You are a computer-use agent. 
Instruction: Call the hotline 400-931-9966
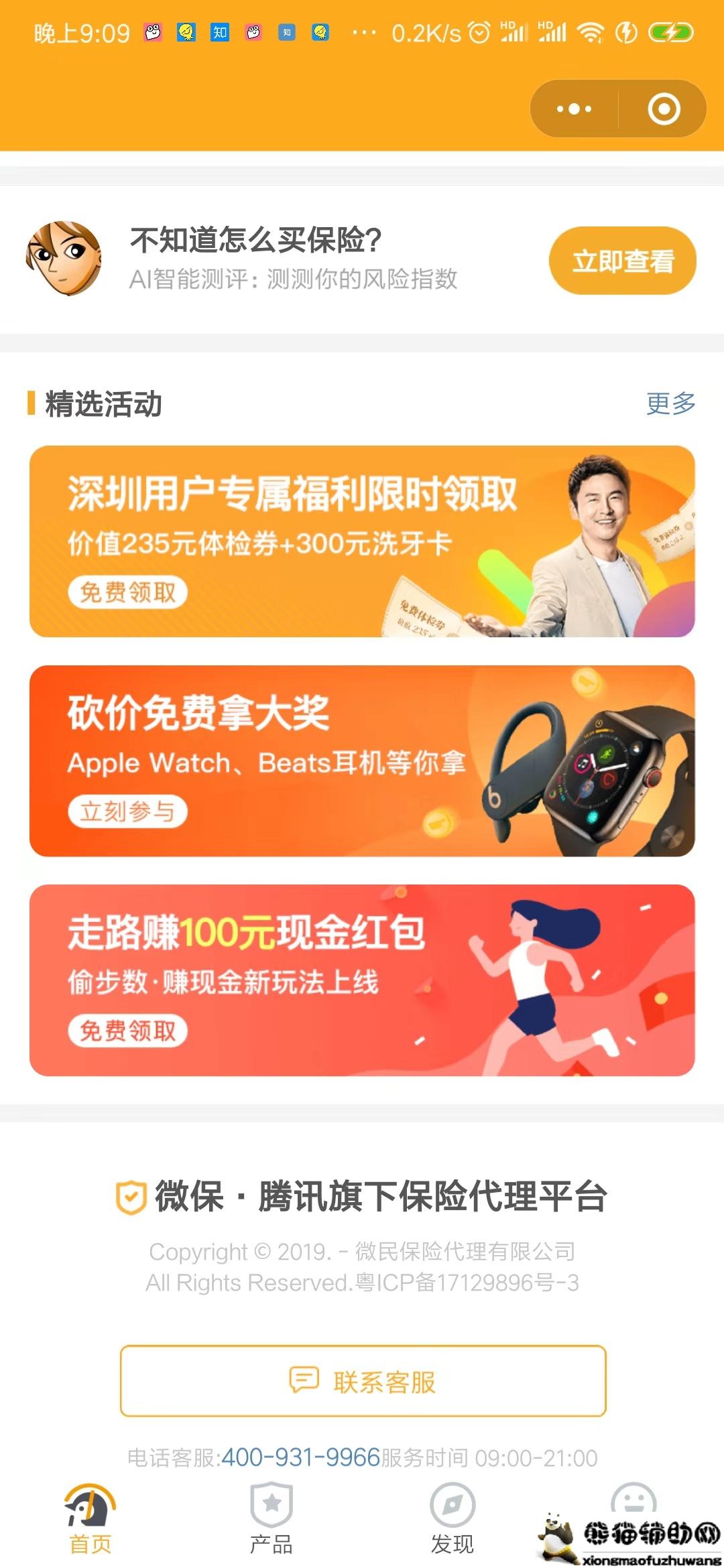(x=300, y=1457)
